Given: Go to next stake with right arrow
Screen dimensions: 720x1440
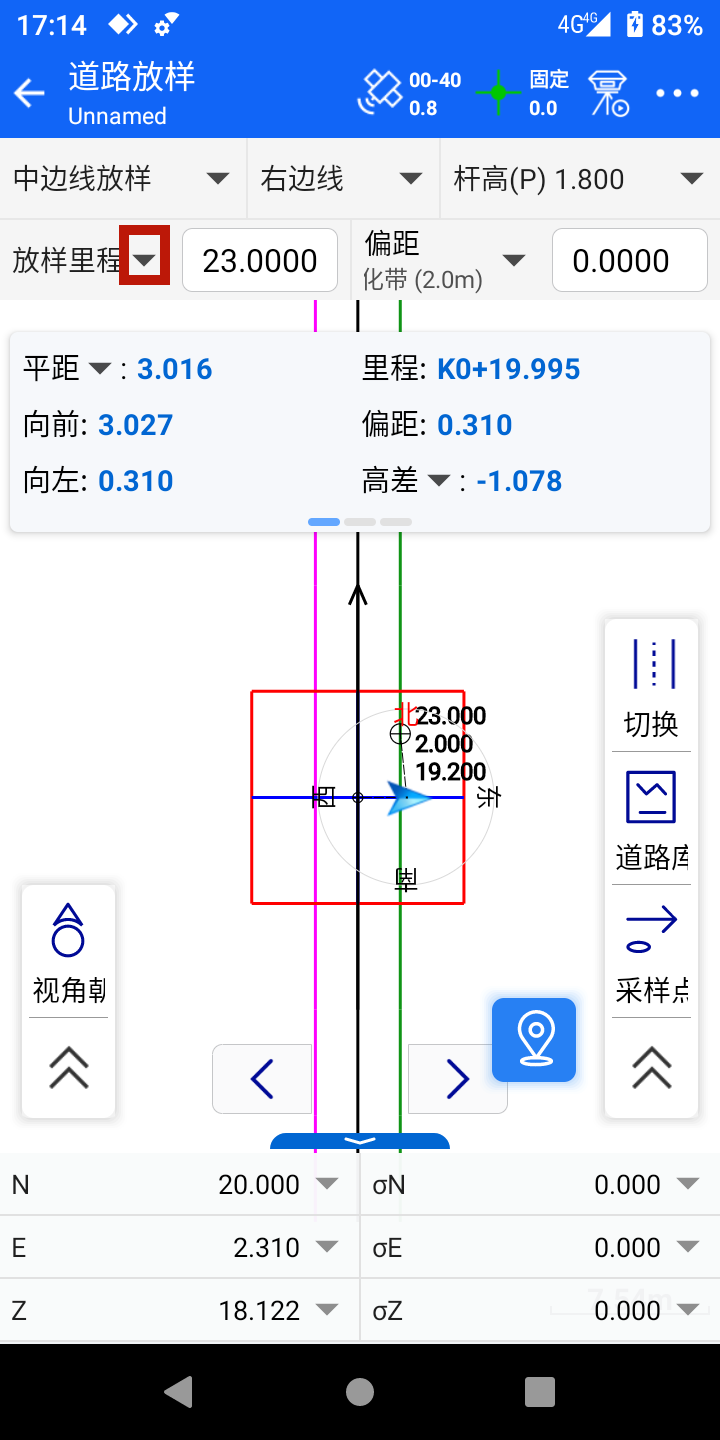Looking at the screenshot, I should (x=458, y=1079).
